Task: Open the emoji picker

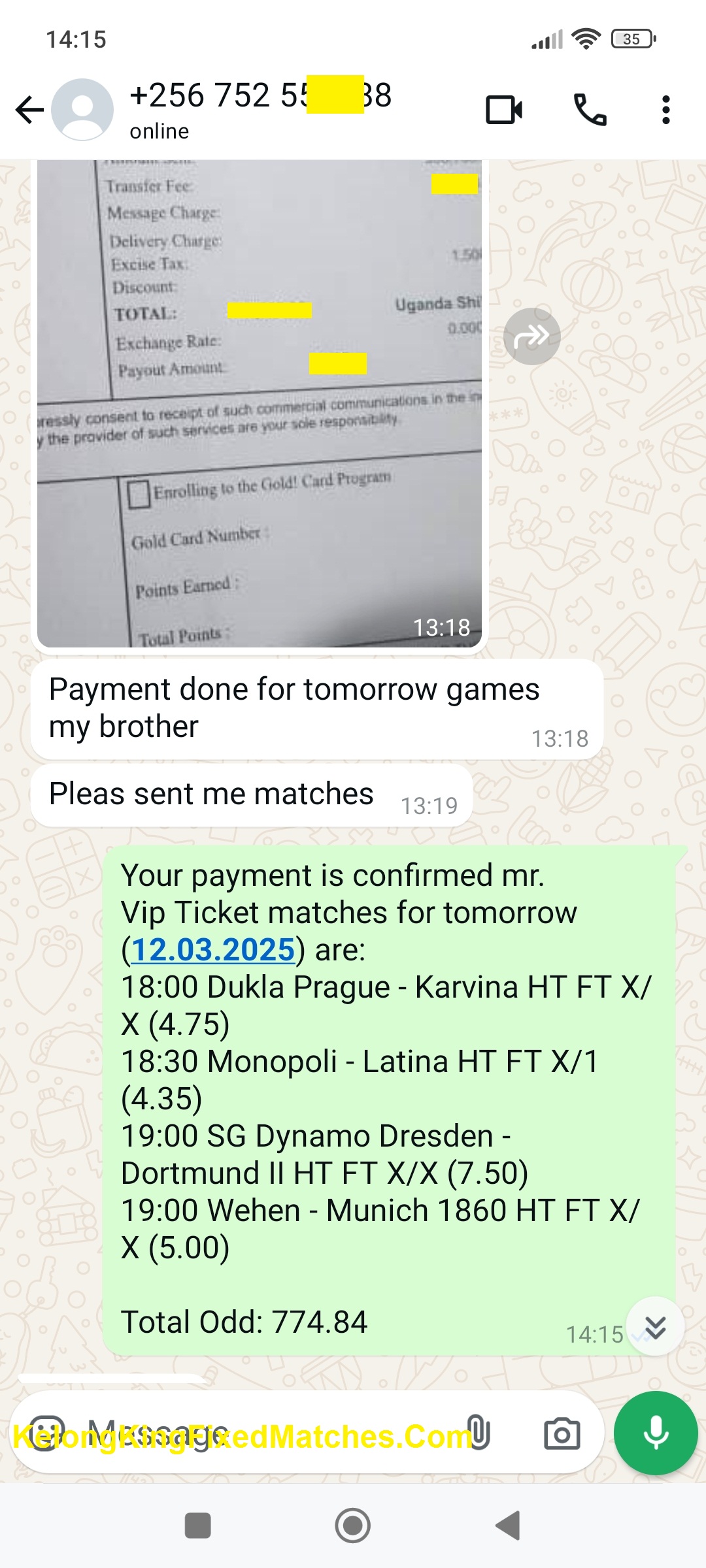Action: coord(47,1434)
